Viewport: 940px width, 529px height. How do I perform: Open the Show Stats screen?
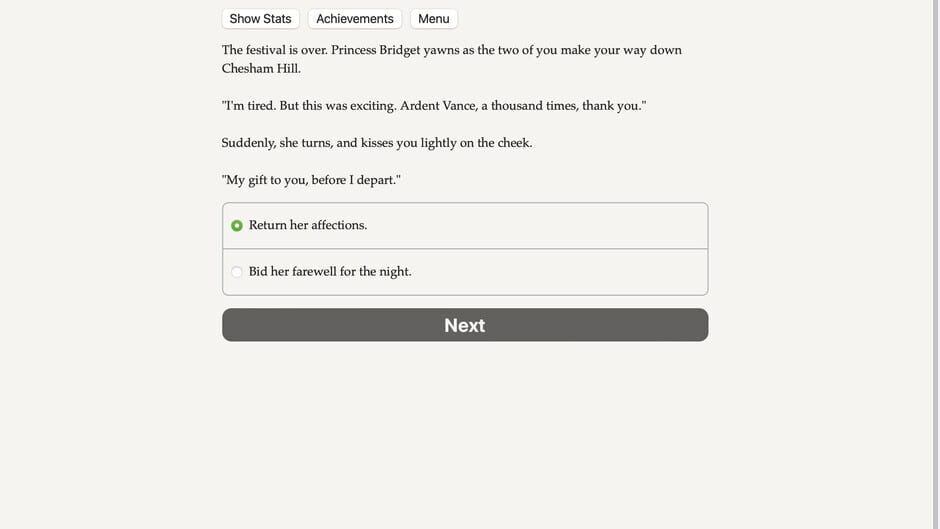tap(260, 19)
